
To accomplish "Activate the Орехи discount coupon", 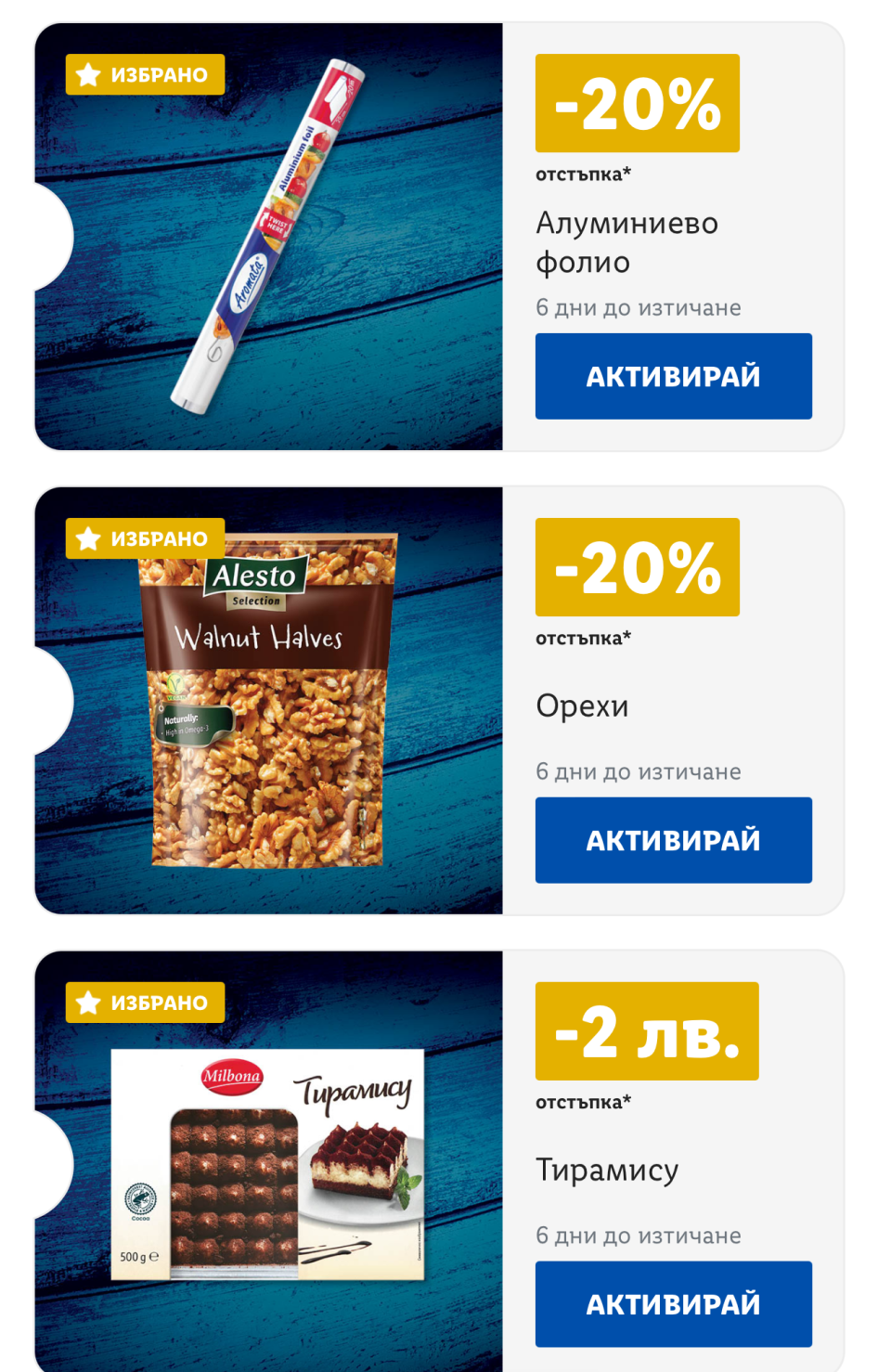I will tap(673, 840).
